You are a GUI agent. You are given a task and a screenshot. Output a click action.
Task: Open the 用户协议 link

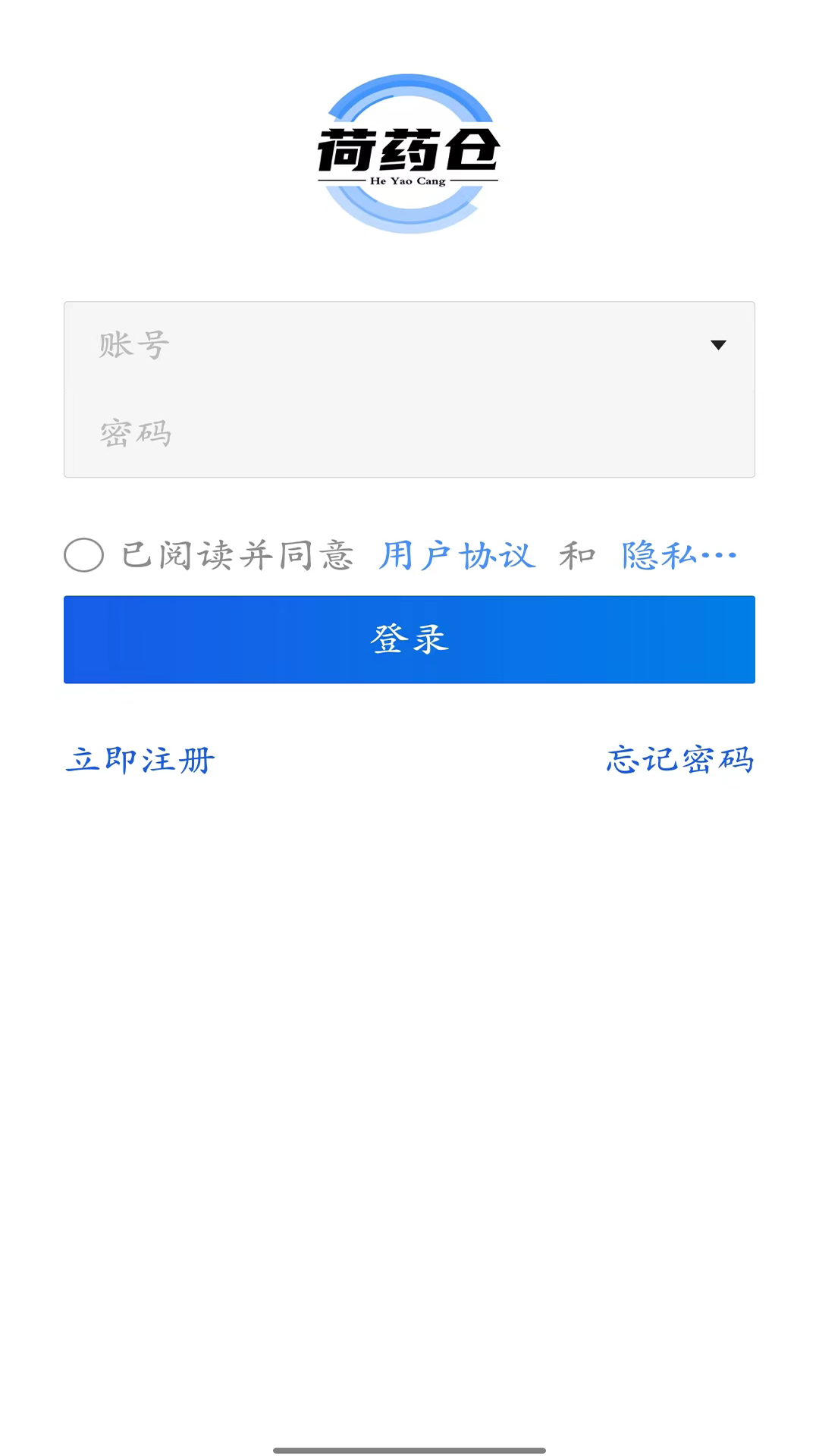coord(457,555)
